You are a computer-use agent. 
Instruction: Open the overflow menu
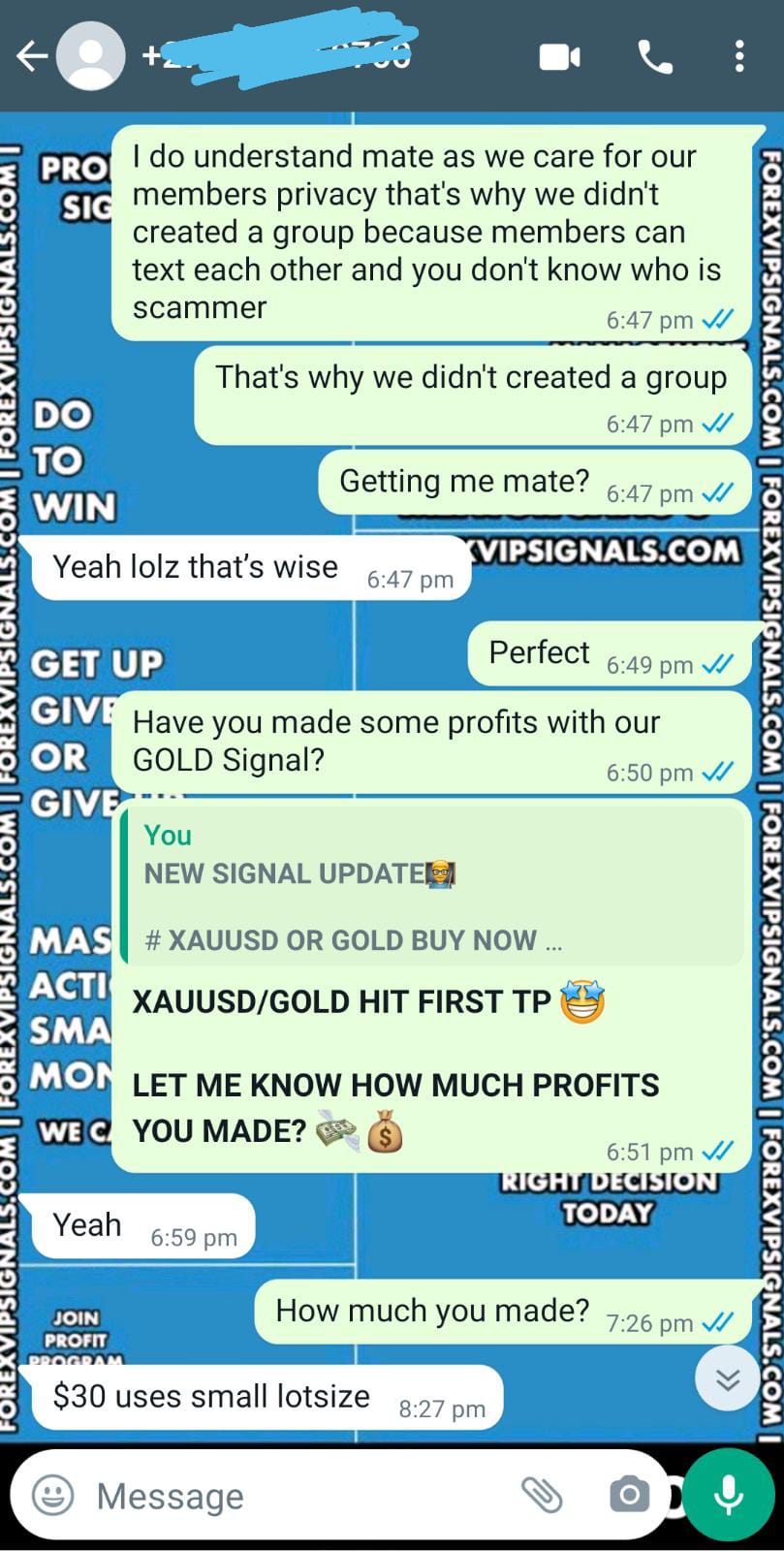tap(739, 57)
